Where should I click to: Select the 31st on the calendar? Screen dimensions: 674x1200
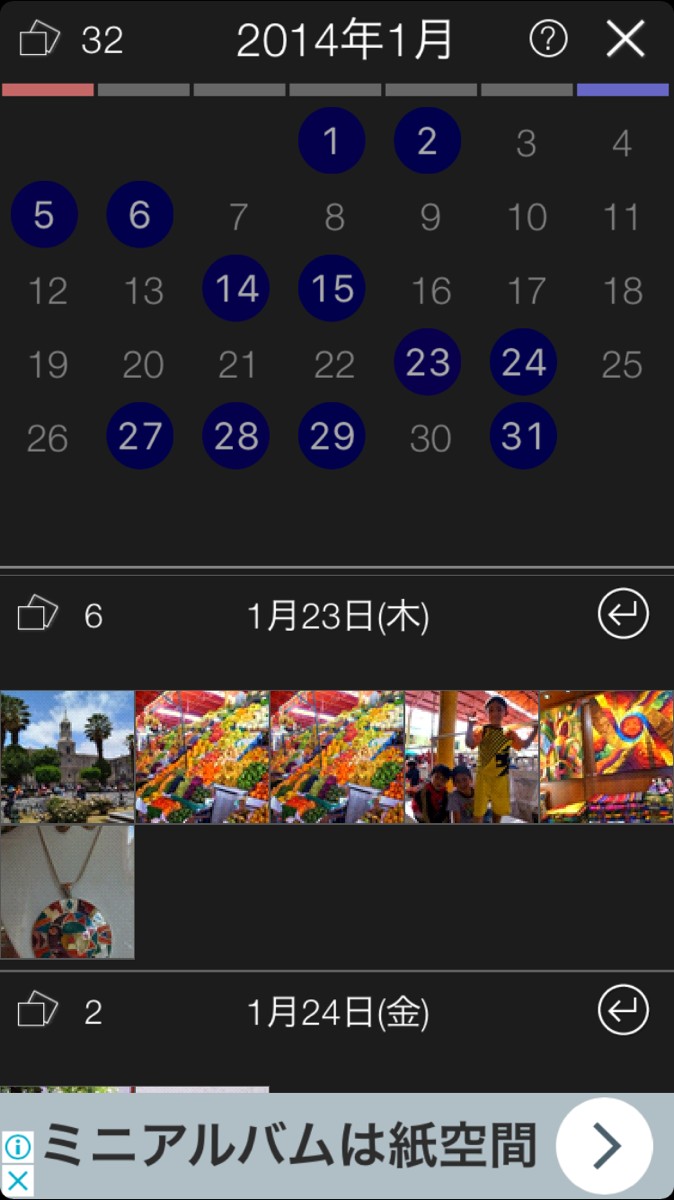(523, 436)
